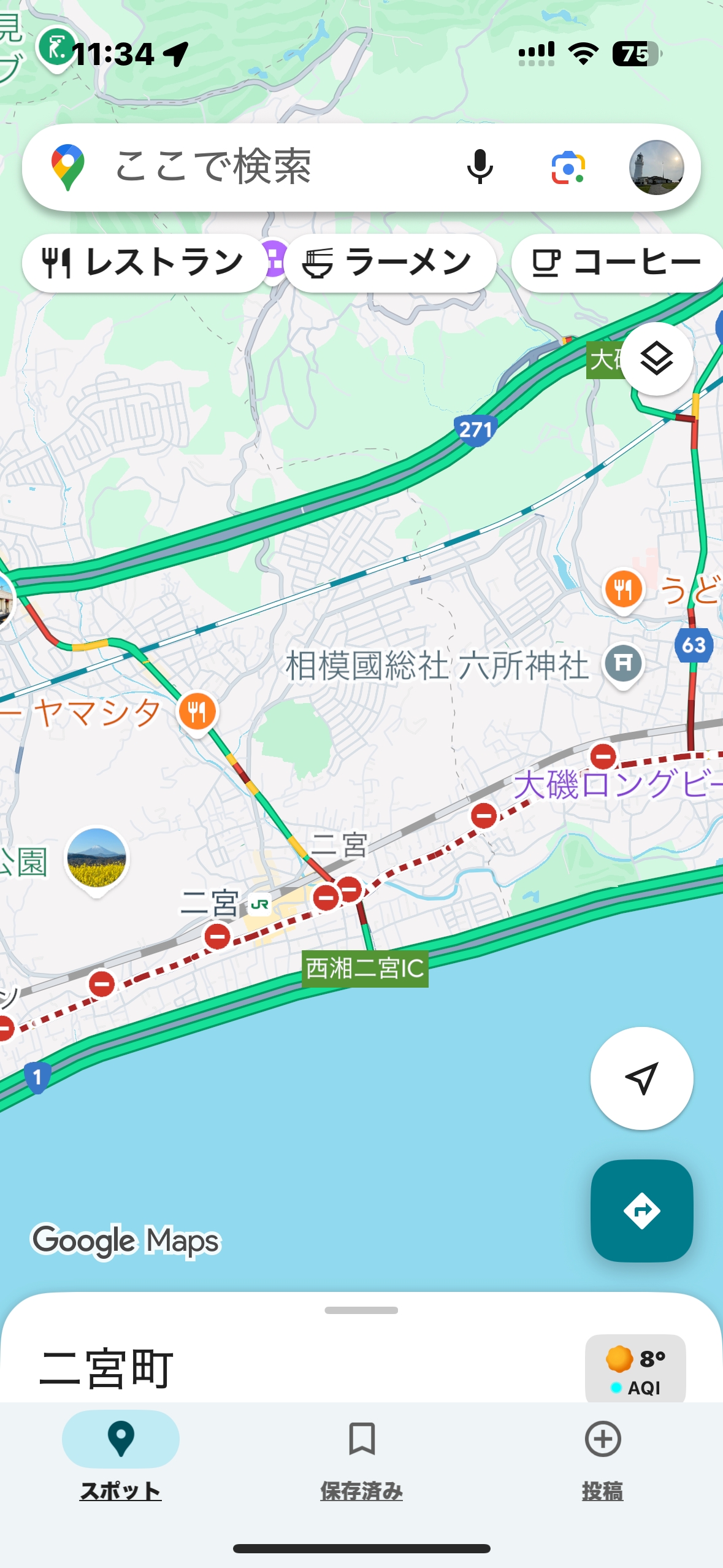
Task: Select the 二宮 JR station marker
Action: pyautogui.click(x=260, y=904)
